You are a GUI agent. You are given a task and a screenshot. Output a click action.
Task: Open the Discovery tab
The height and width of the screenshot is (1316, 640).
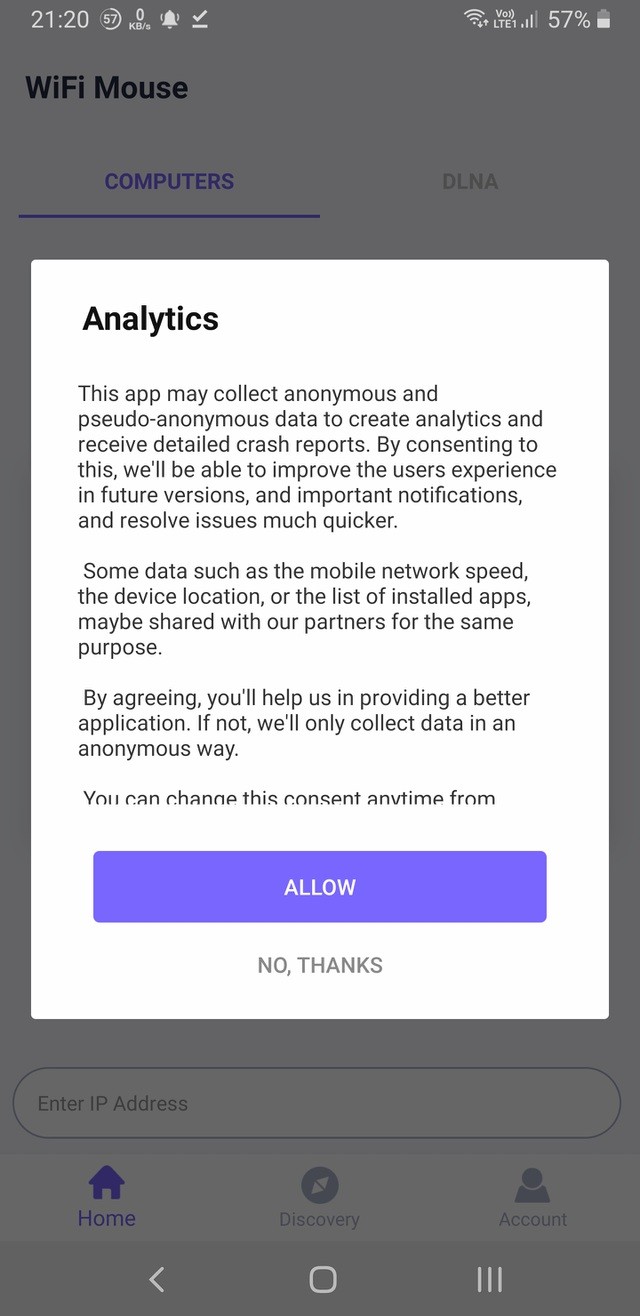[319, 1197]
